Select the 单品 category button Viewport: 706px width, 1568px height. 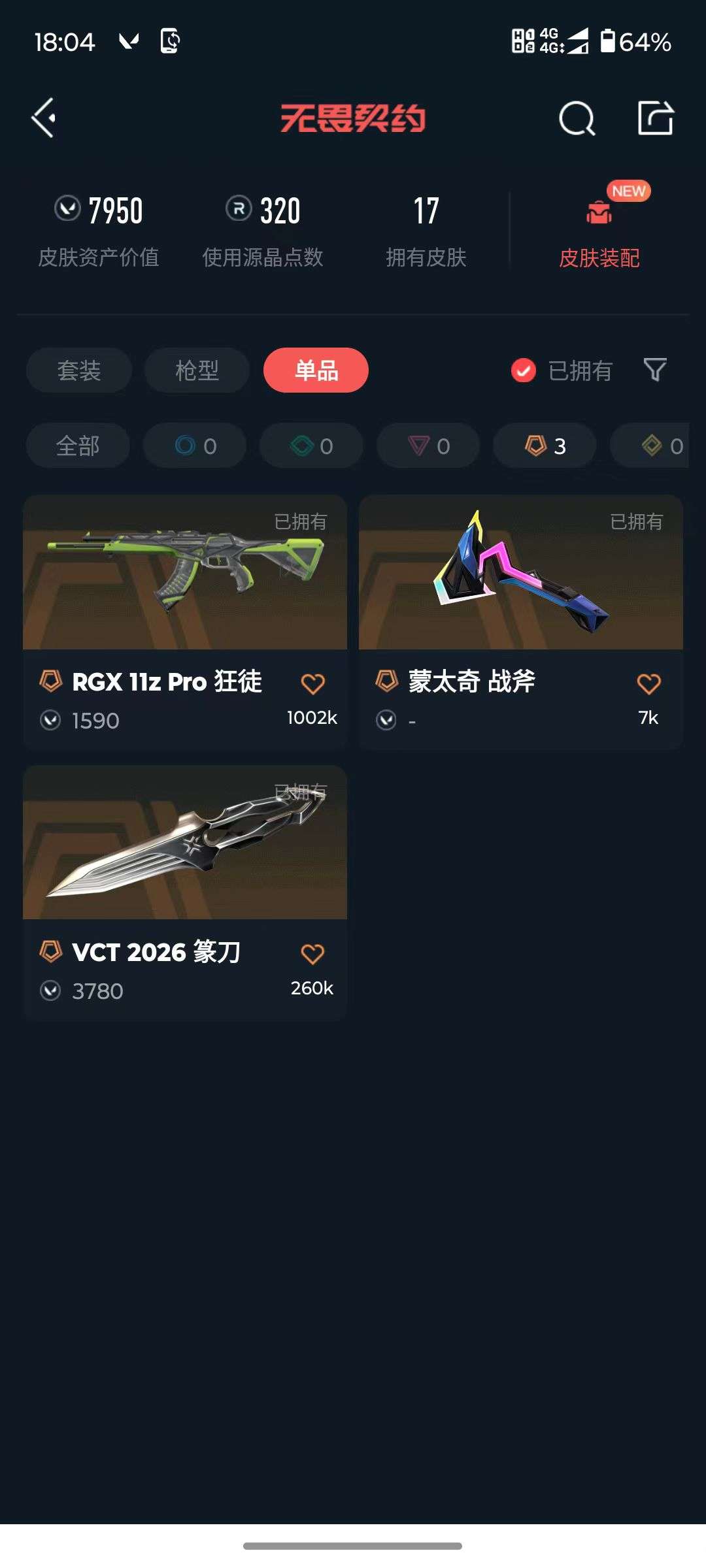click(x=316, y=370)
